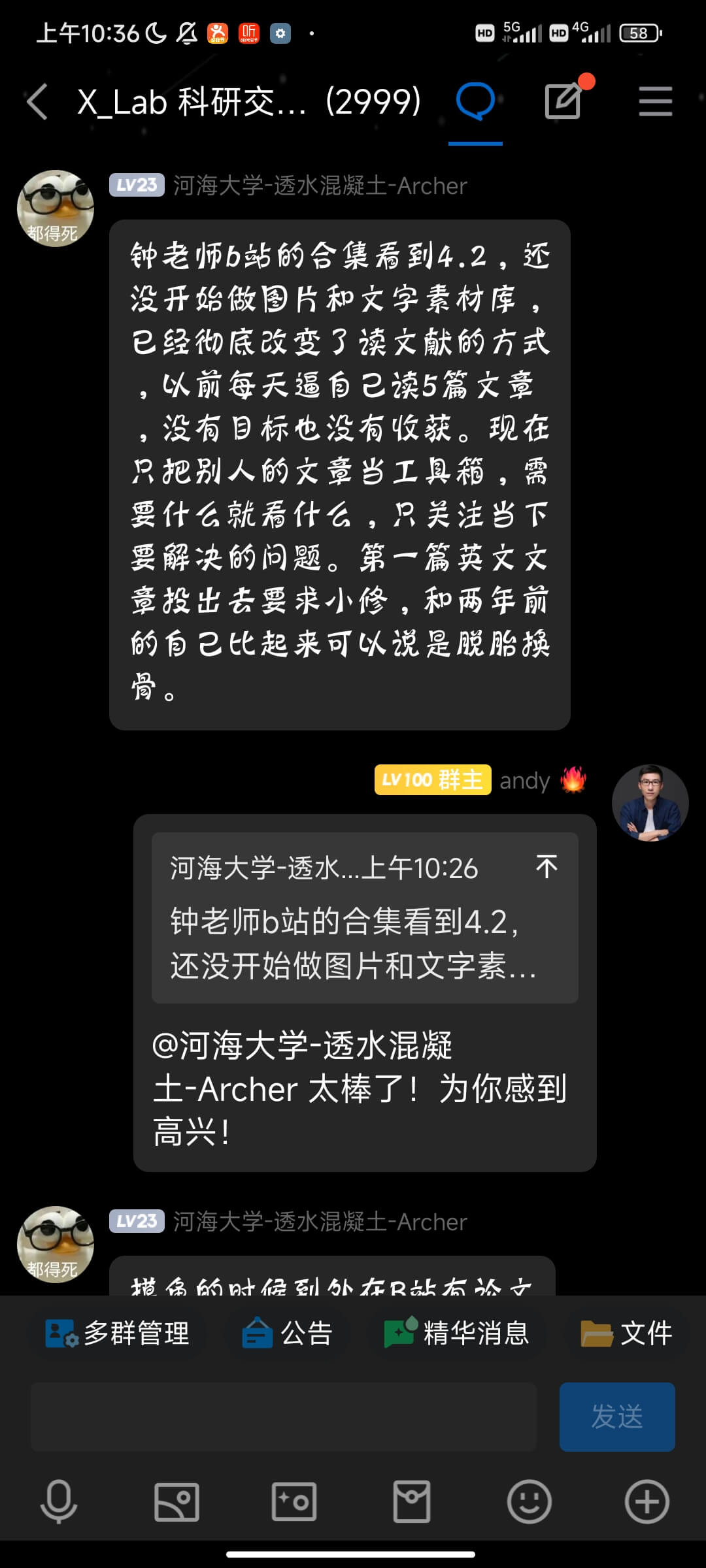Open more options plus icon
The width and height of the screenshot is (706, 1568).
(x=647, y=1501)
